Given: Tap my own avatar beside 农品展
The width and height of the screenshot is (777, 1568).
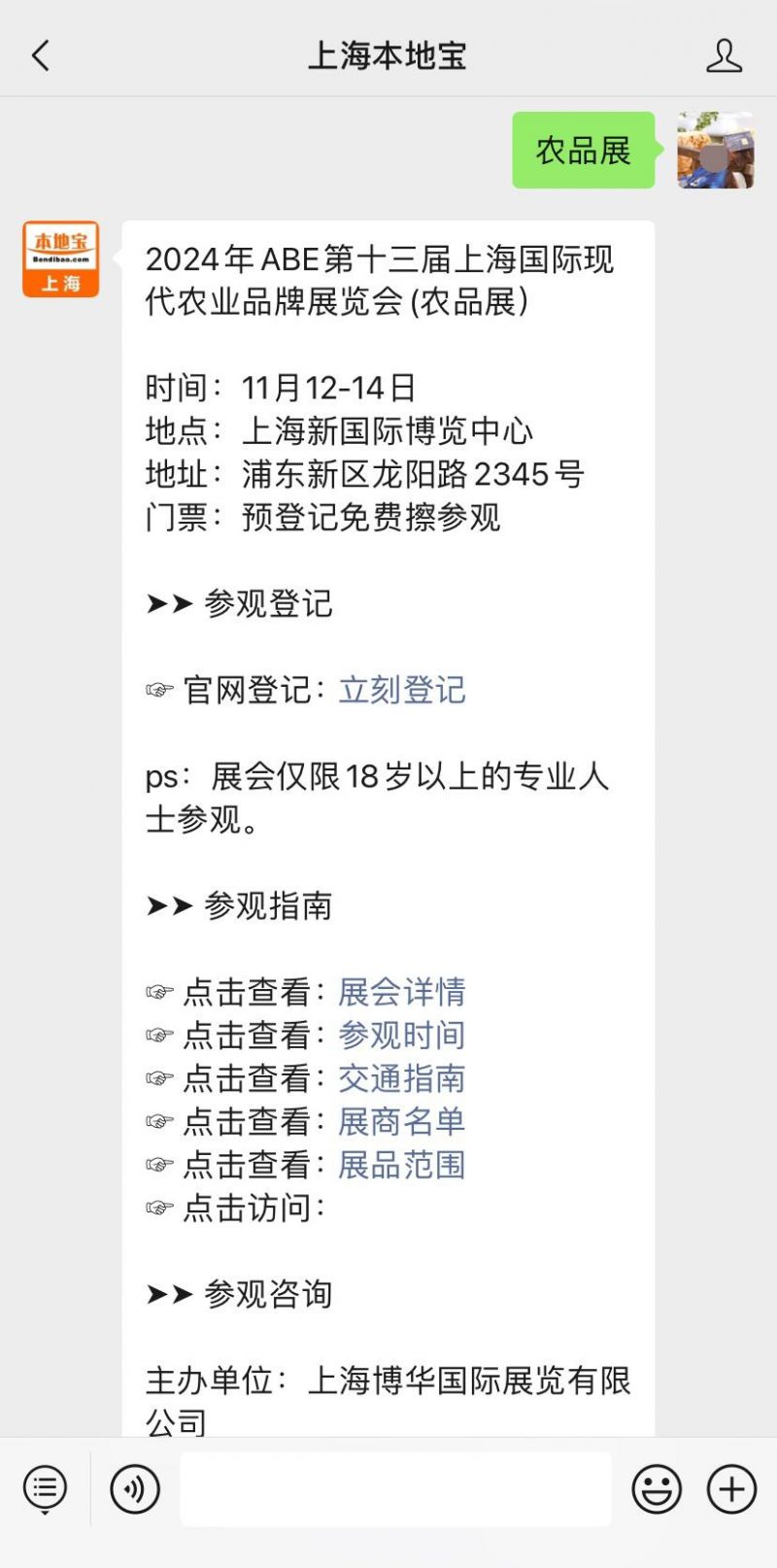Looking at the screenshot, I should [716, 150].
